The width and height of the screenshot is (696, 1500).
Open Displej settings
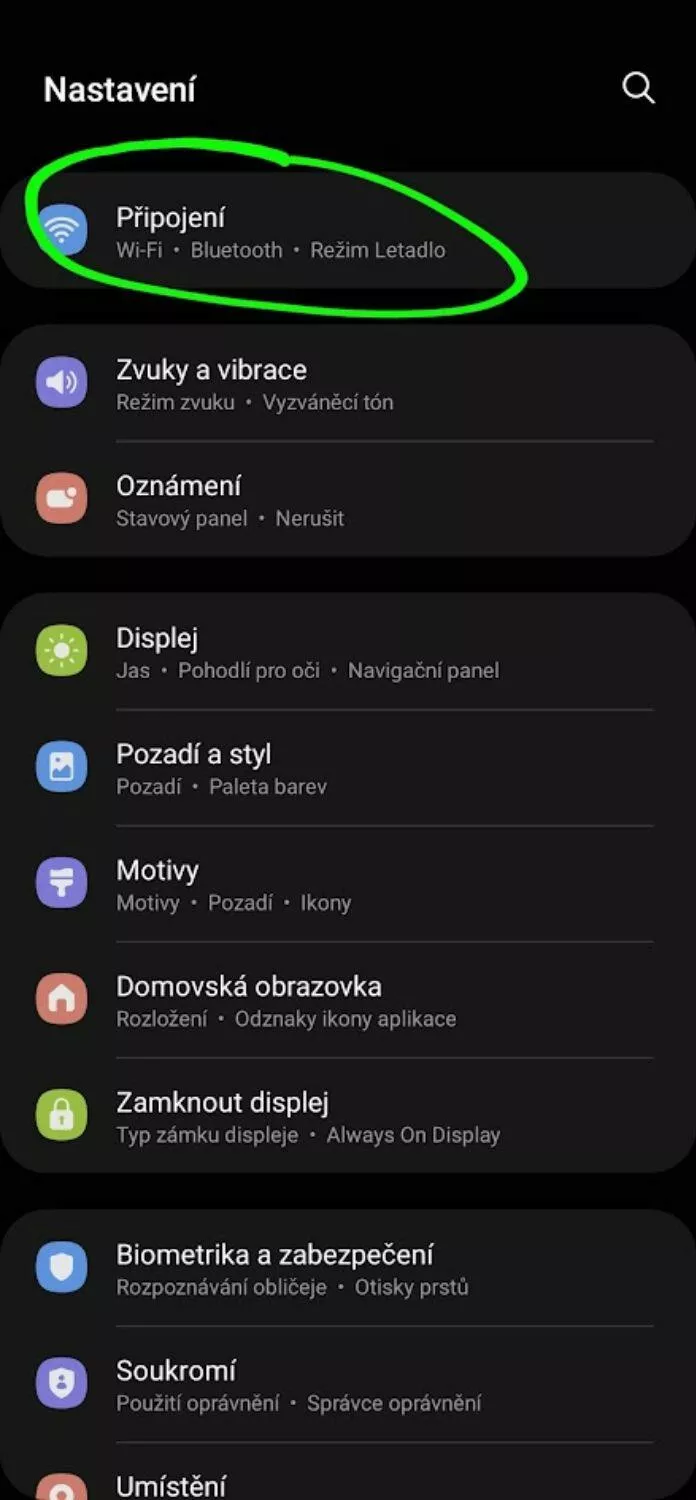pos(348,652)
